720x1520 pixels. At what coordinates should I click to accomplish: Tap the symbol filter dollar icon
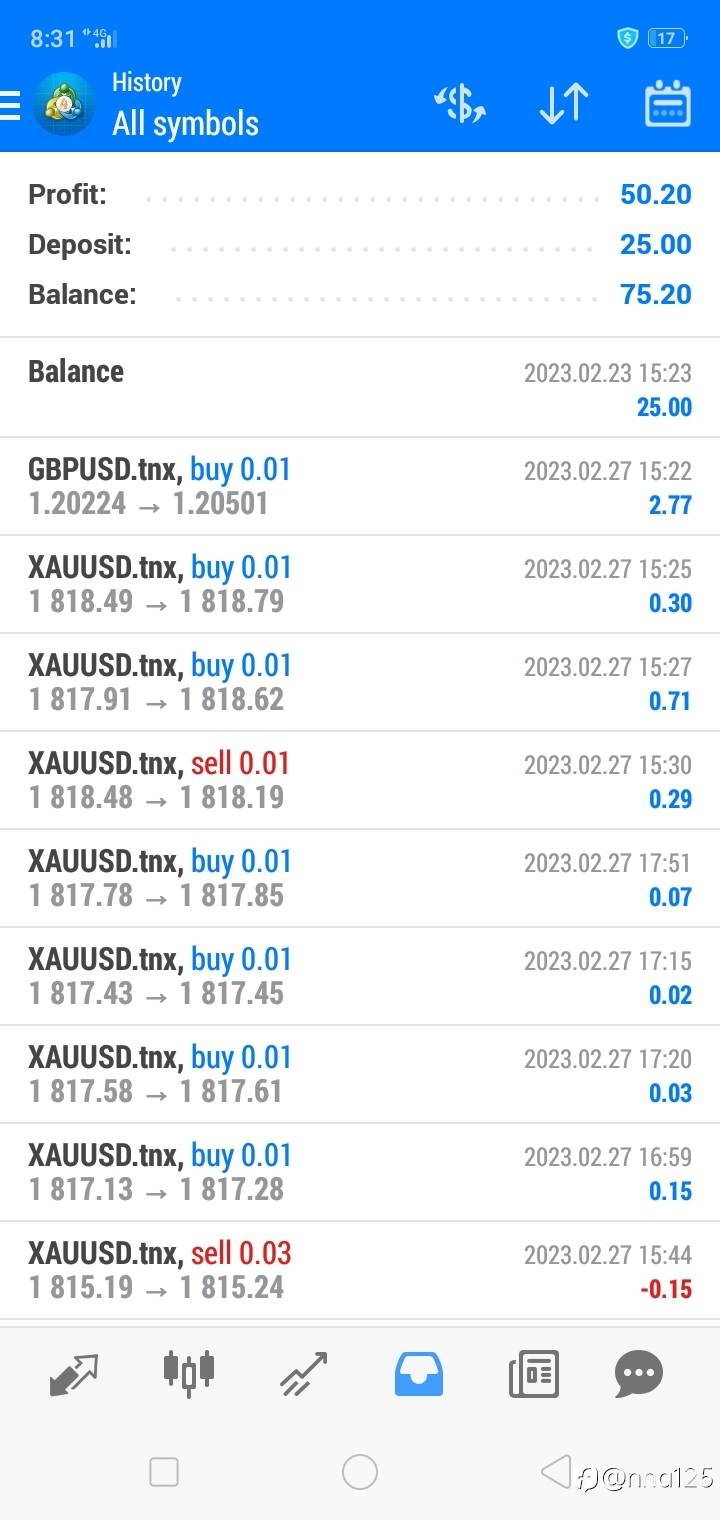459,104
